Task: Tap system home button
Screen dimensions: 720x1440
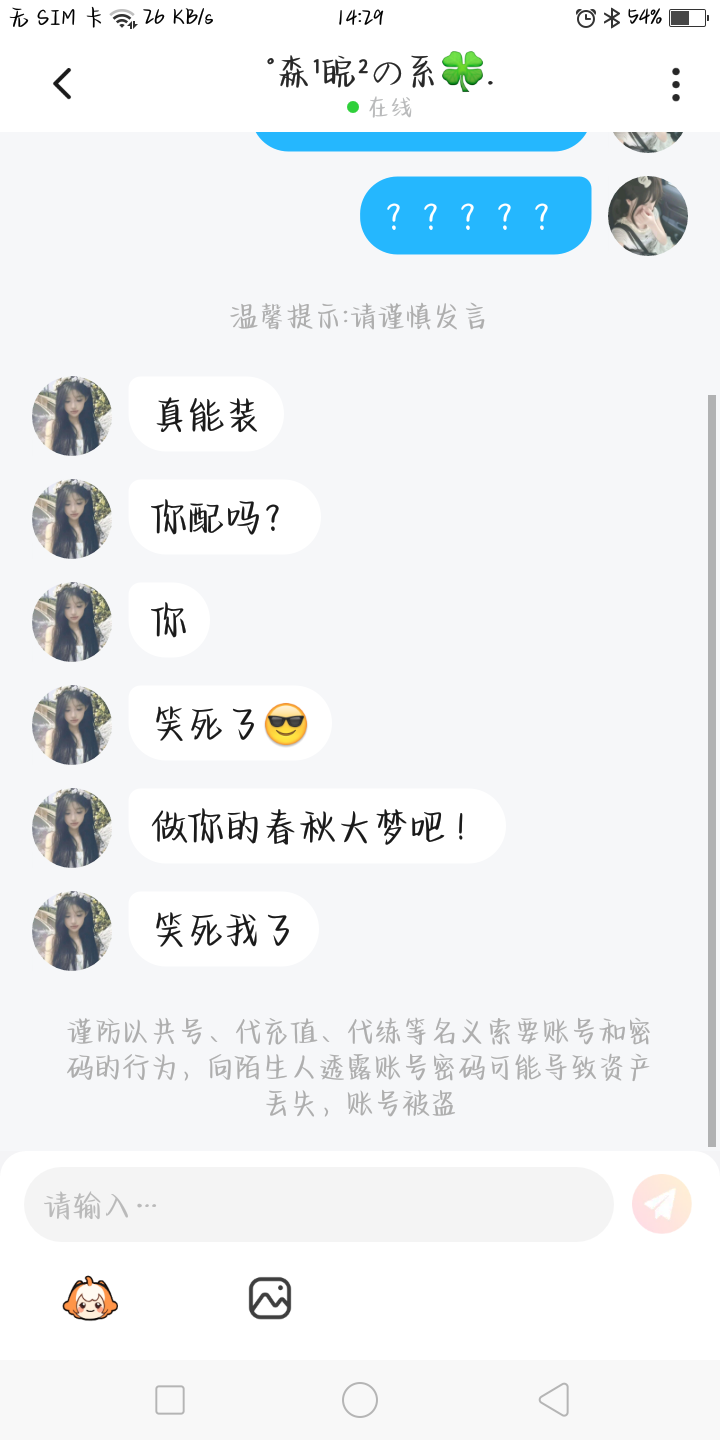Action: pos(360,1400)
